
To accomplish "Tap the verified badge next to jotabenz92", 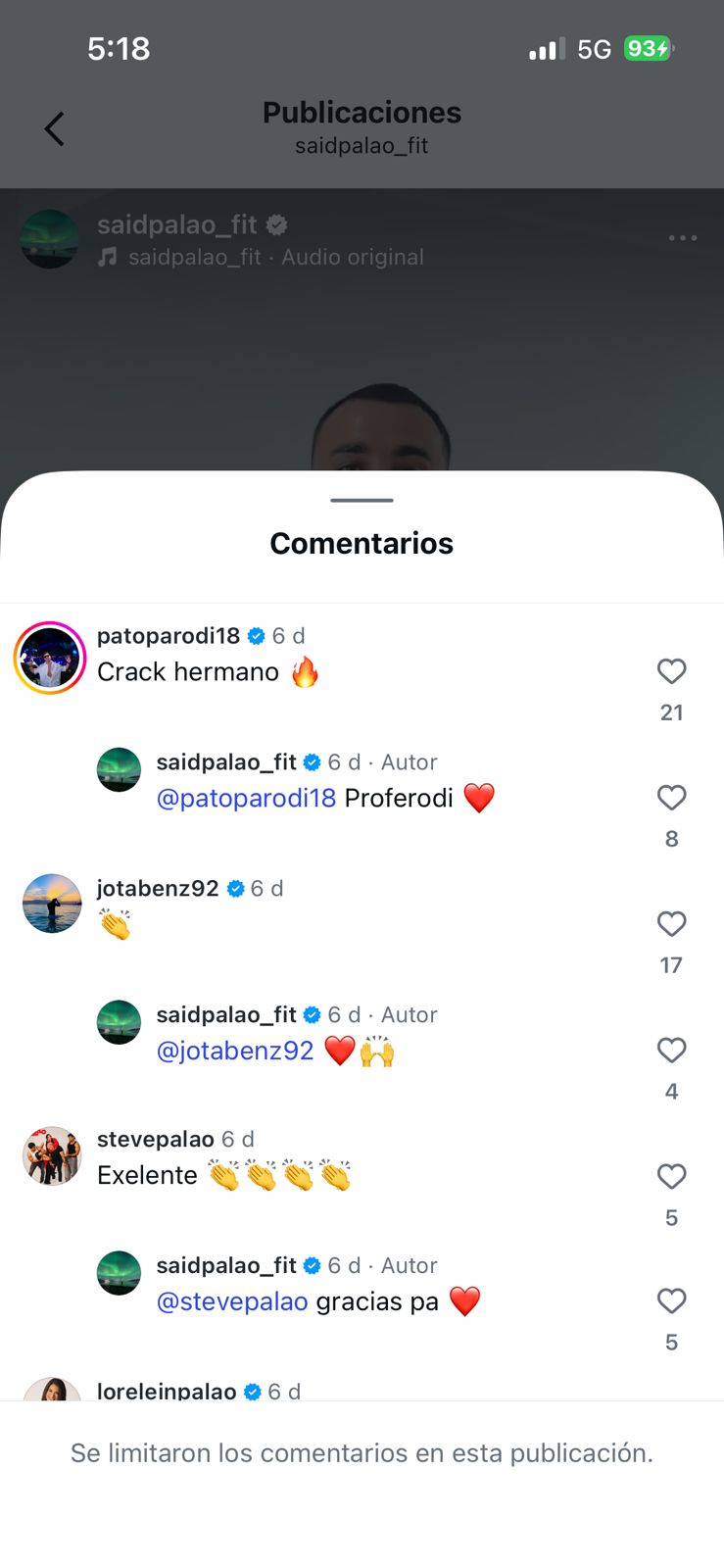I will 234,889.
